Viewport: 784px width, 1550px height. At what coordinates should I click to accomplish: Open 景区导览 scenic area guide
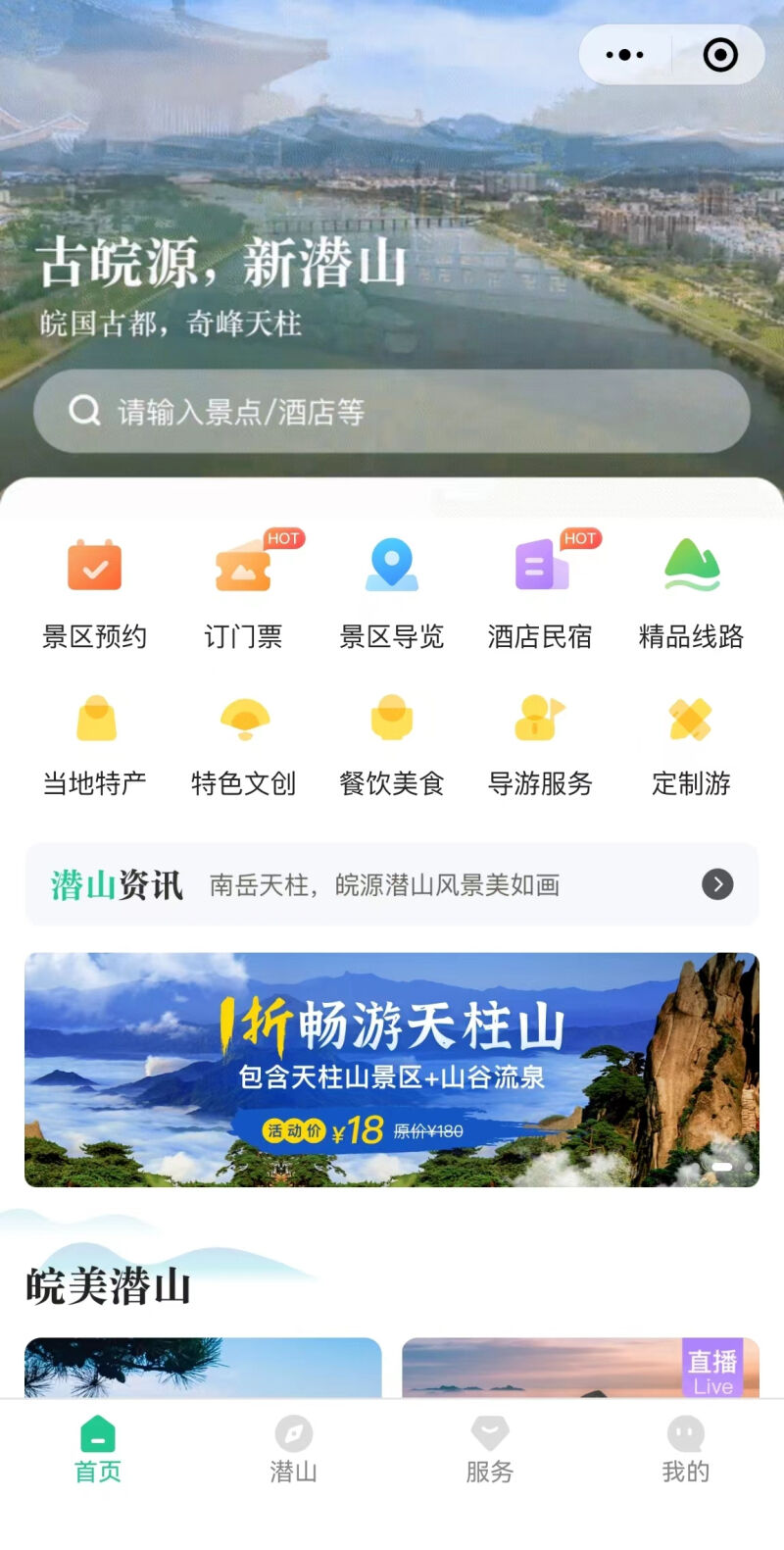392,588
